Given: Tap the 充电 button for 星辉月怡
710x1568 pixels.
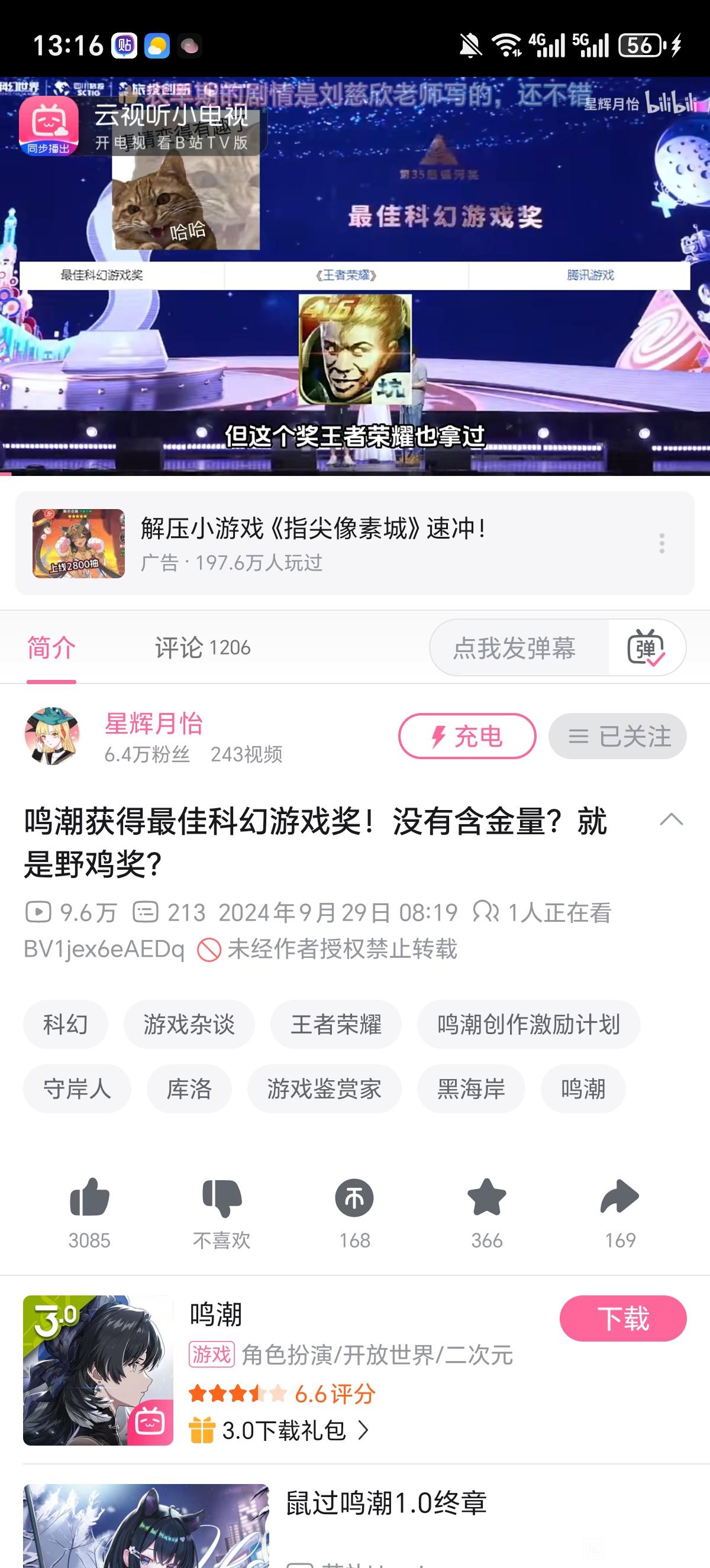Looking at the screenshot, I should (x=467, y=736).
